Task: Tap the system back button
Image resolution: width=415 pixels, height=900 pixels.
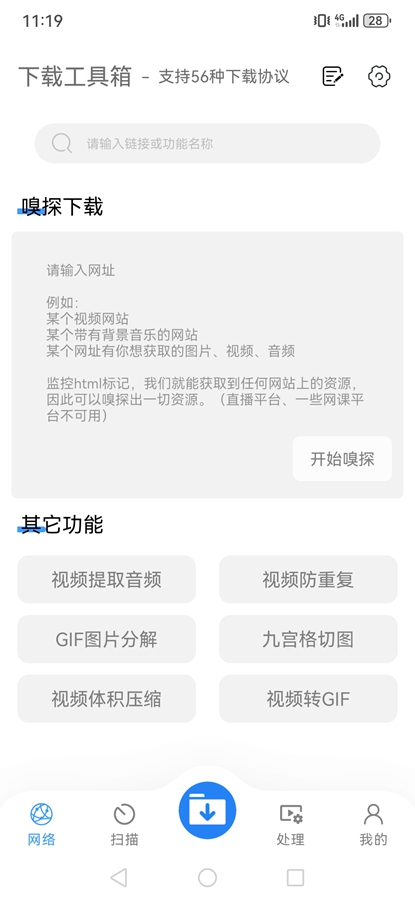Action: coord(118,877)
